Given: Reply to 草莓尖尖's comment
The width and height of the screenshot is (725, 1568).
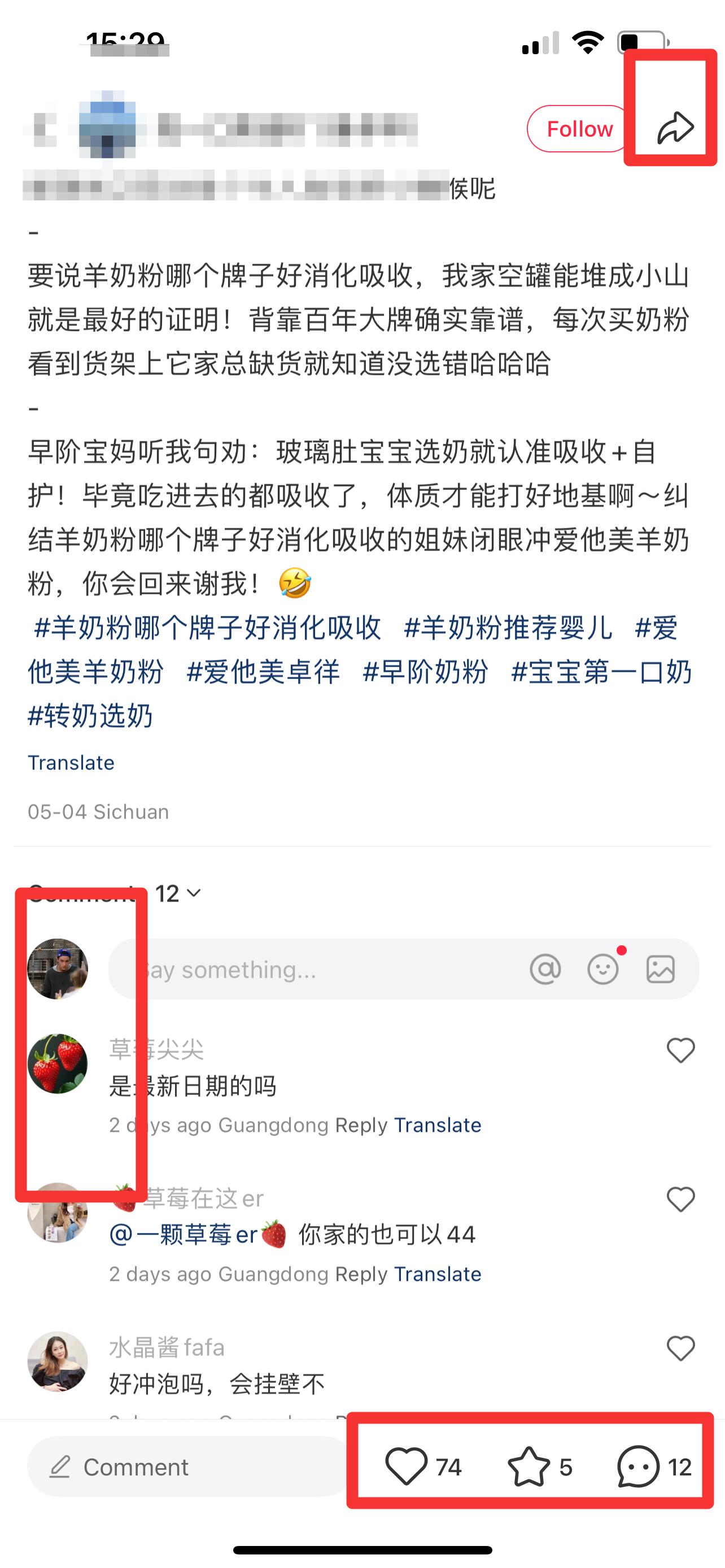Looking at the screenshot, I should pyautogui.click(x=361, y=1124).
